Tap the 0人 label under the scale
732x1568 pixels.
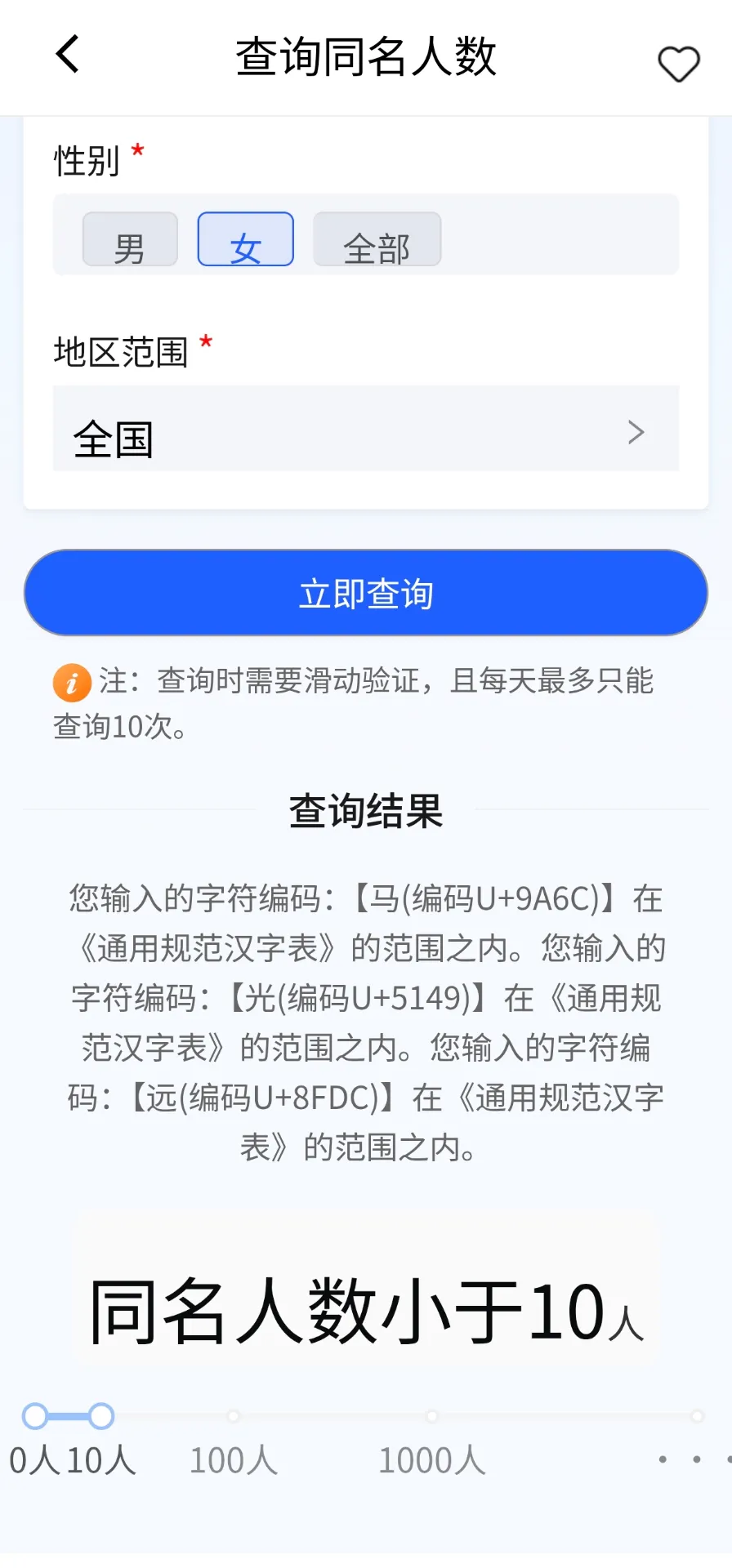(34, 1459)
